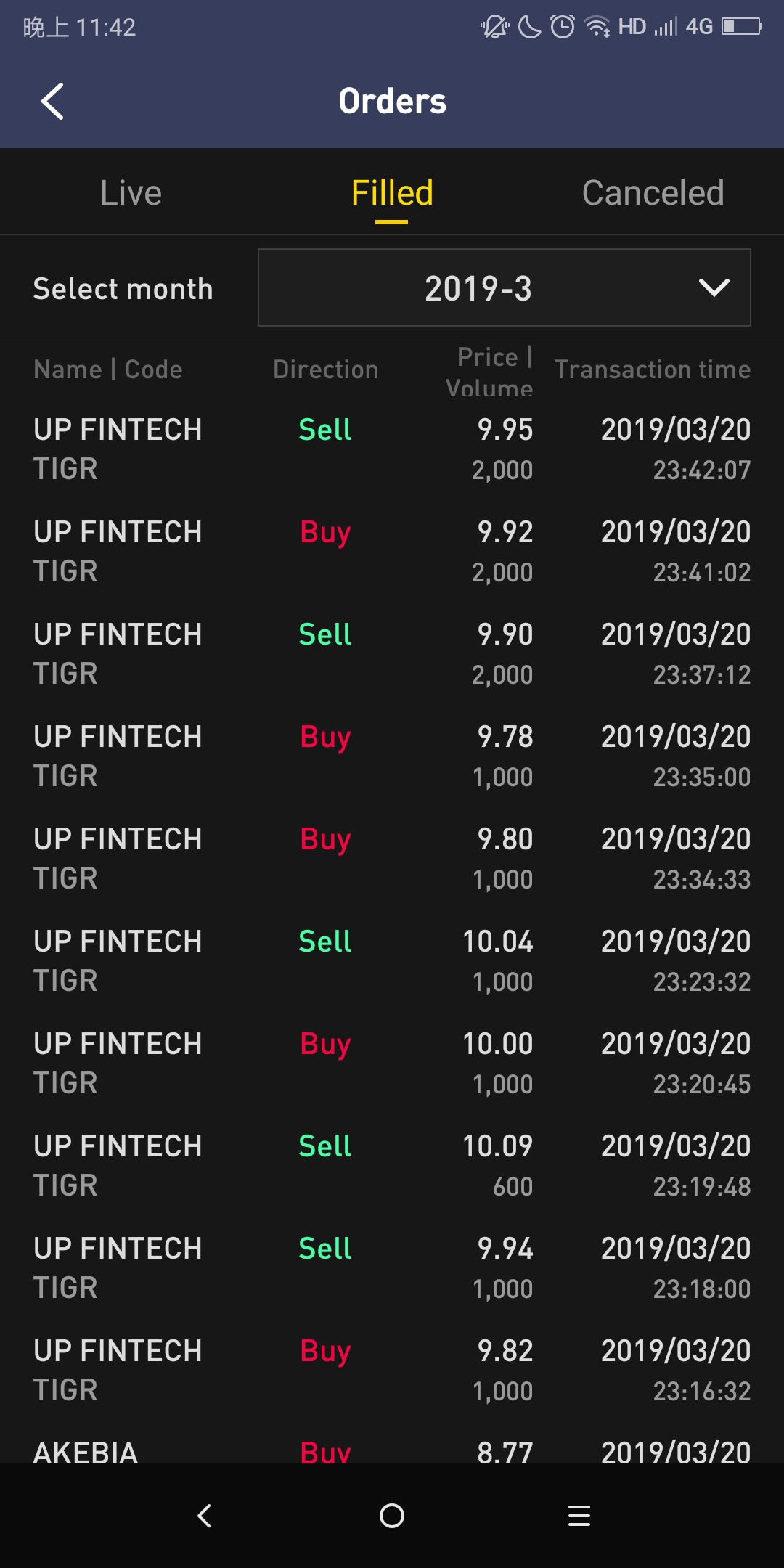View the Sell order priced 9.90
The width and height of the screenshot is (784, 1568).
(392, 653)
